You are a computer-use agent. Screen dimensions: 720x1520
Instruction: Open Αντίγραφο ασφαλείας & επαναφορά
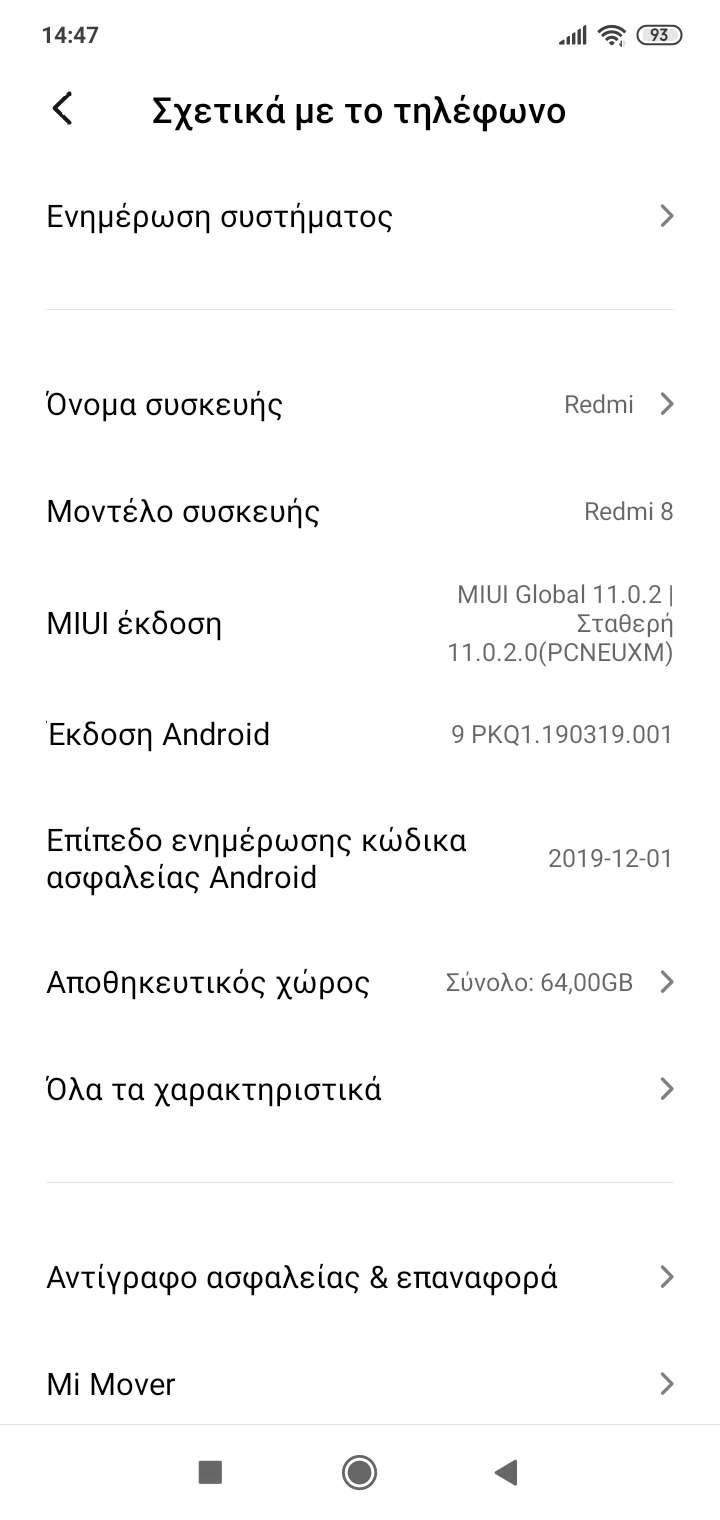(360, 1277)
